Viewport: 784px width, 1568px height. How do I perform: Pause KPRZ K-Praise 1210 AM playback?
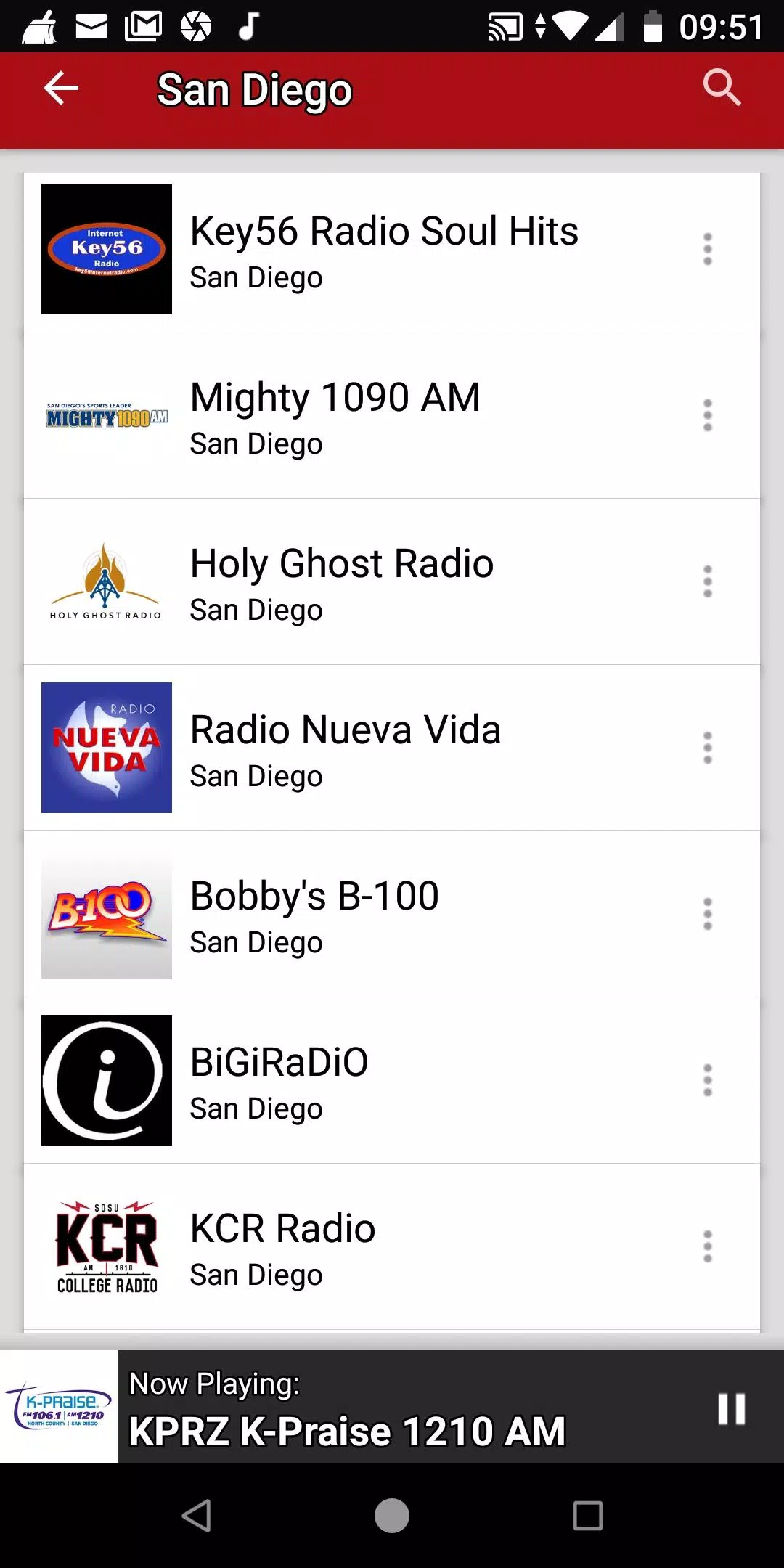731,1409
